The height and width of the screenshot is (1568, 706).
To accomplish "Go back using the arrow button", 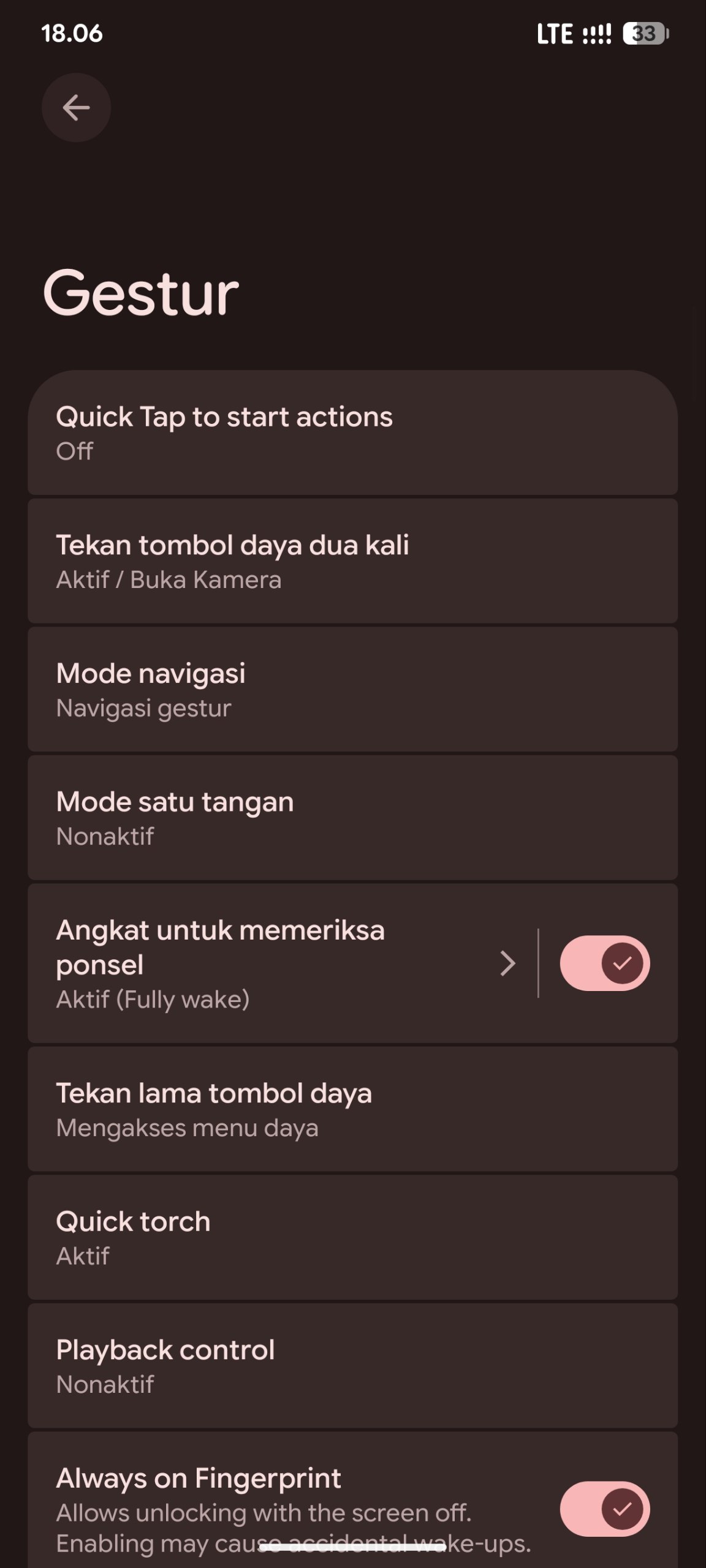I will point(76,108).
